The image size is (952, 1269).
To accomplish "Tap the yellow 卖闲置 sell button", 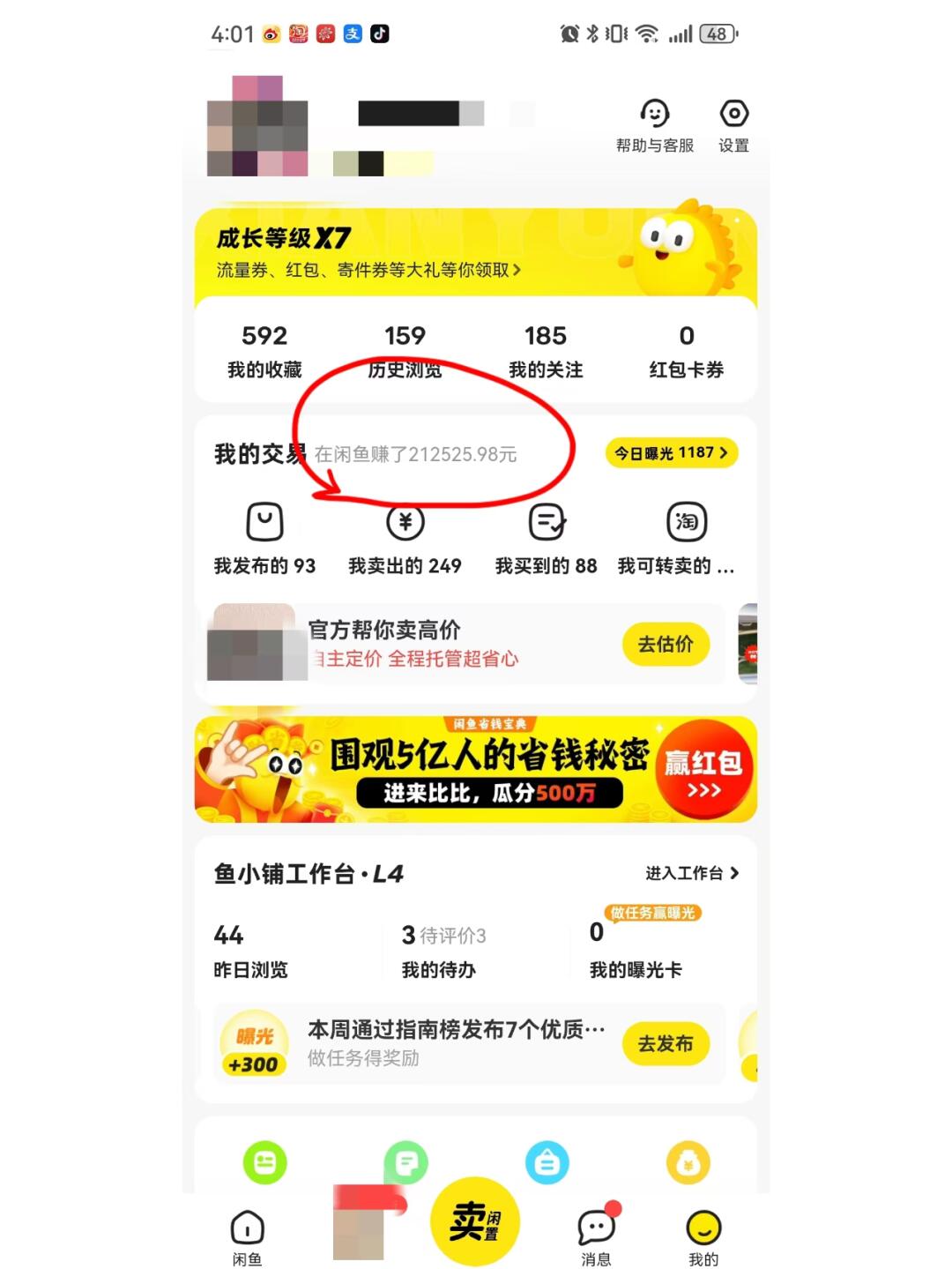I will point(475,1221).
